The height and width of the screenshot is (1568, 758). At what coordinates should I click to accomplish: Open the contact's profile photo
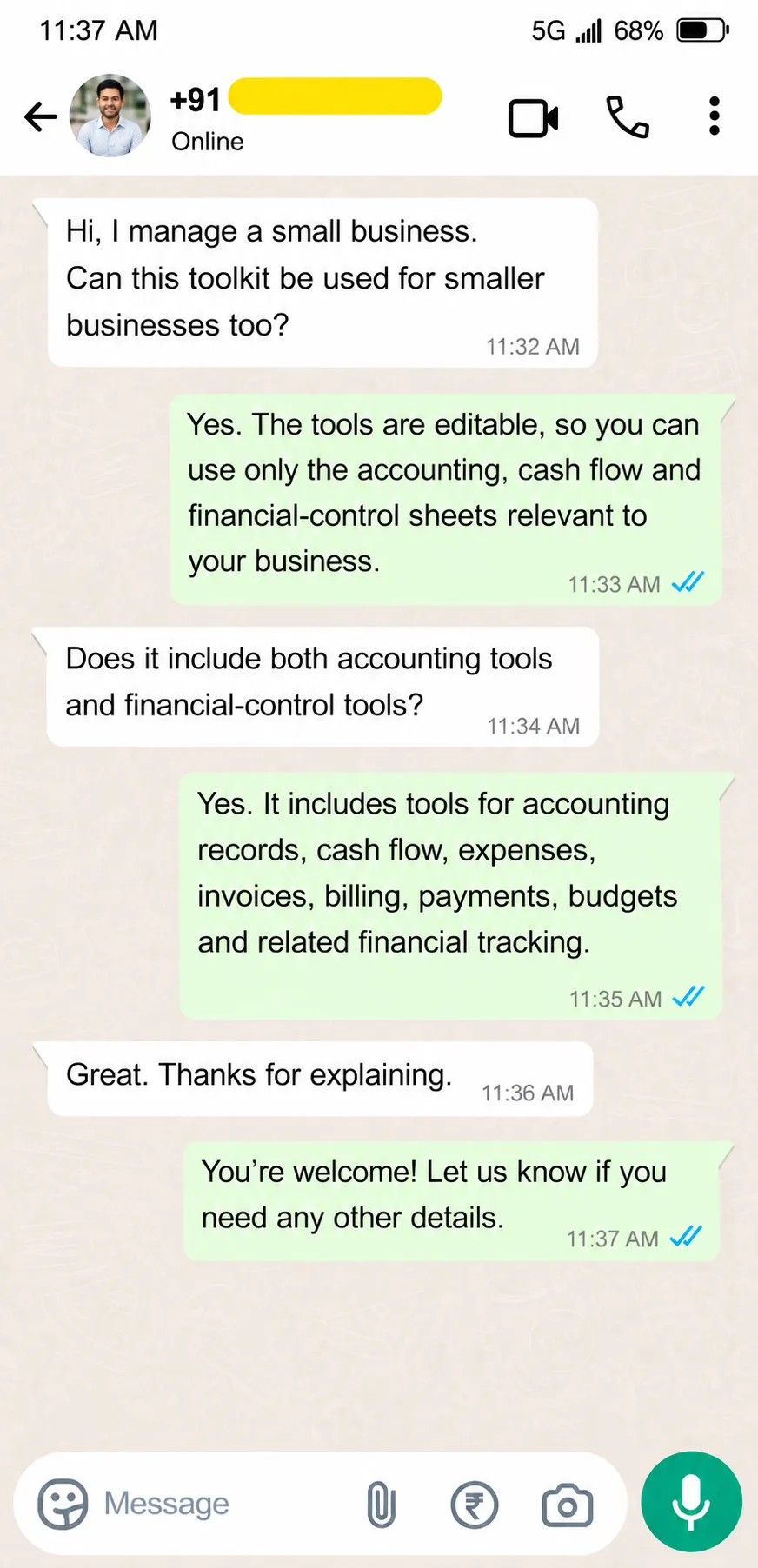(110, 116)
